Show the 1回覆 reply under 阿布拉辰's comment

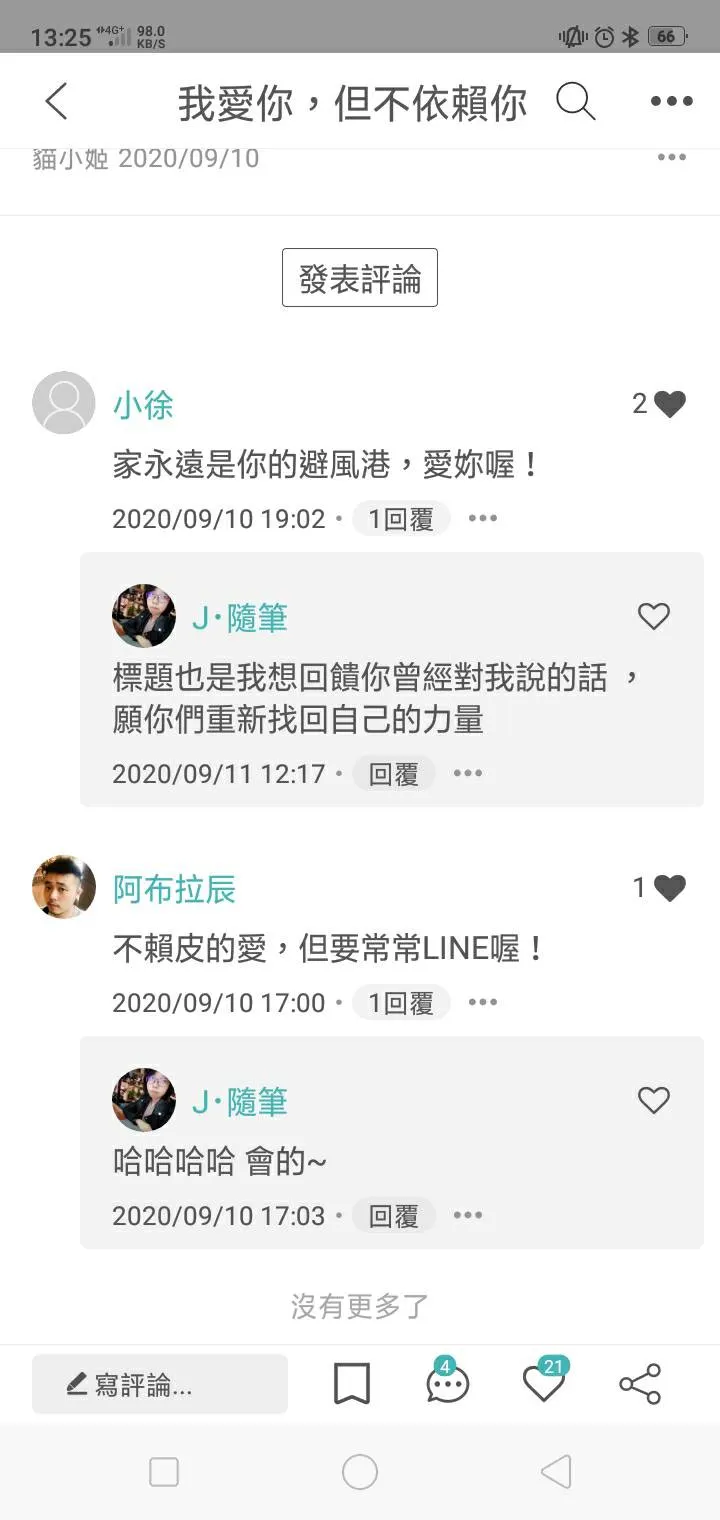[401, 1002]
